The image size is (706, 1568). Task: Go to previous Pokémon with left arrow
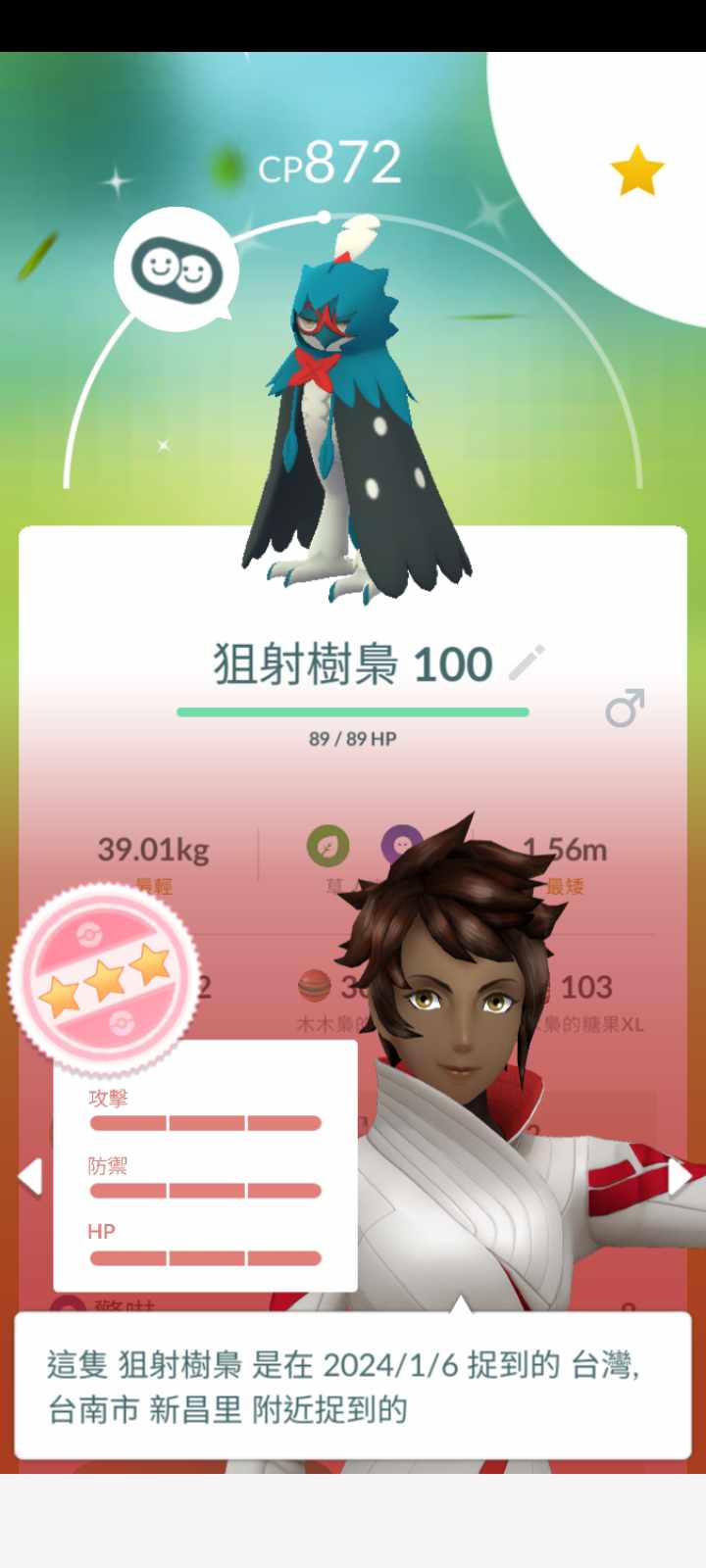click(x=31, y=1176)
